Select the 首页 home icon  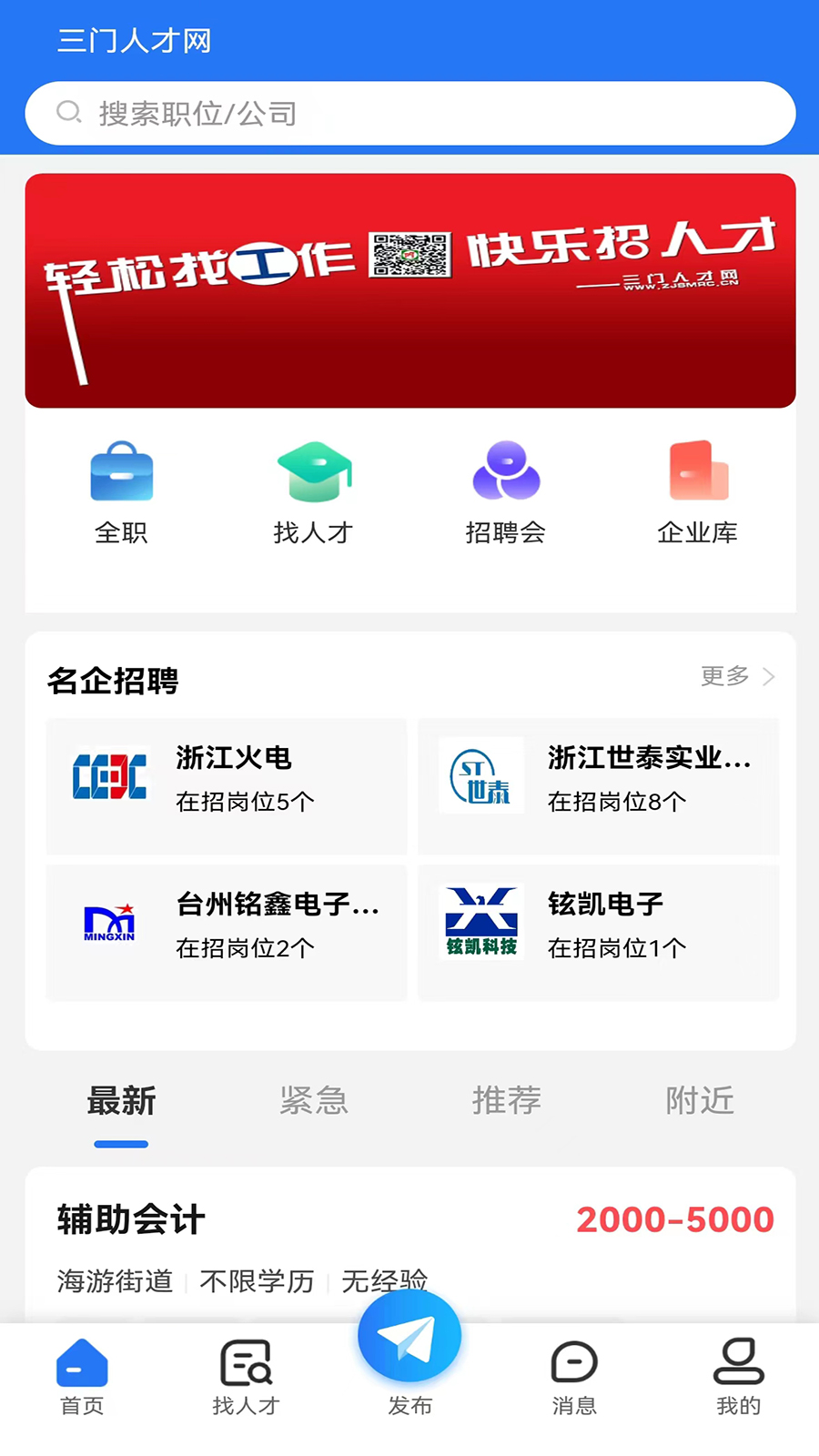(x=82, y=1374)
